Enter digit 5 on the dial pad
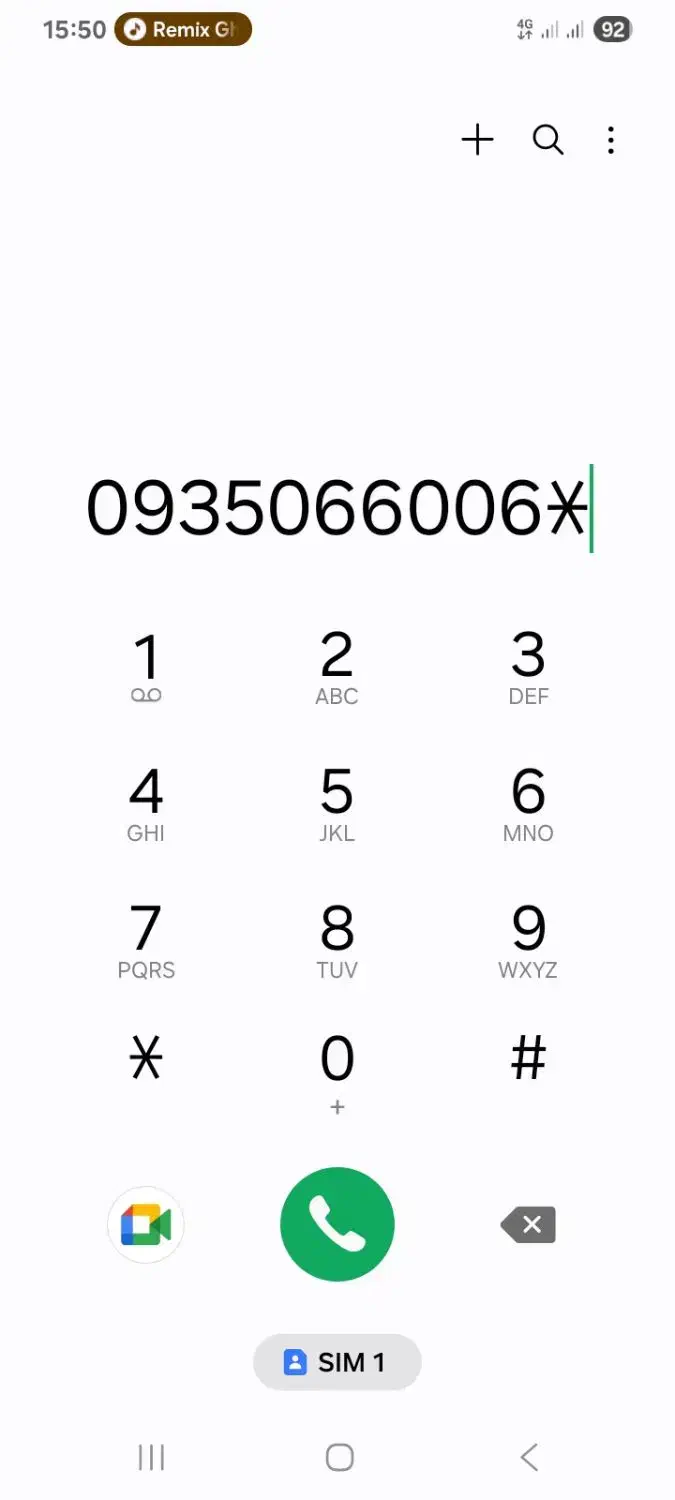 337,803
